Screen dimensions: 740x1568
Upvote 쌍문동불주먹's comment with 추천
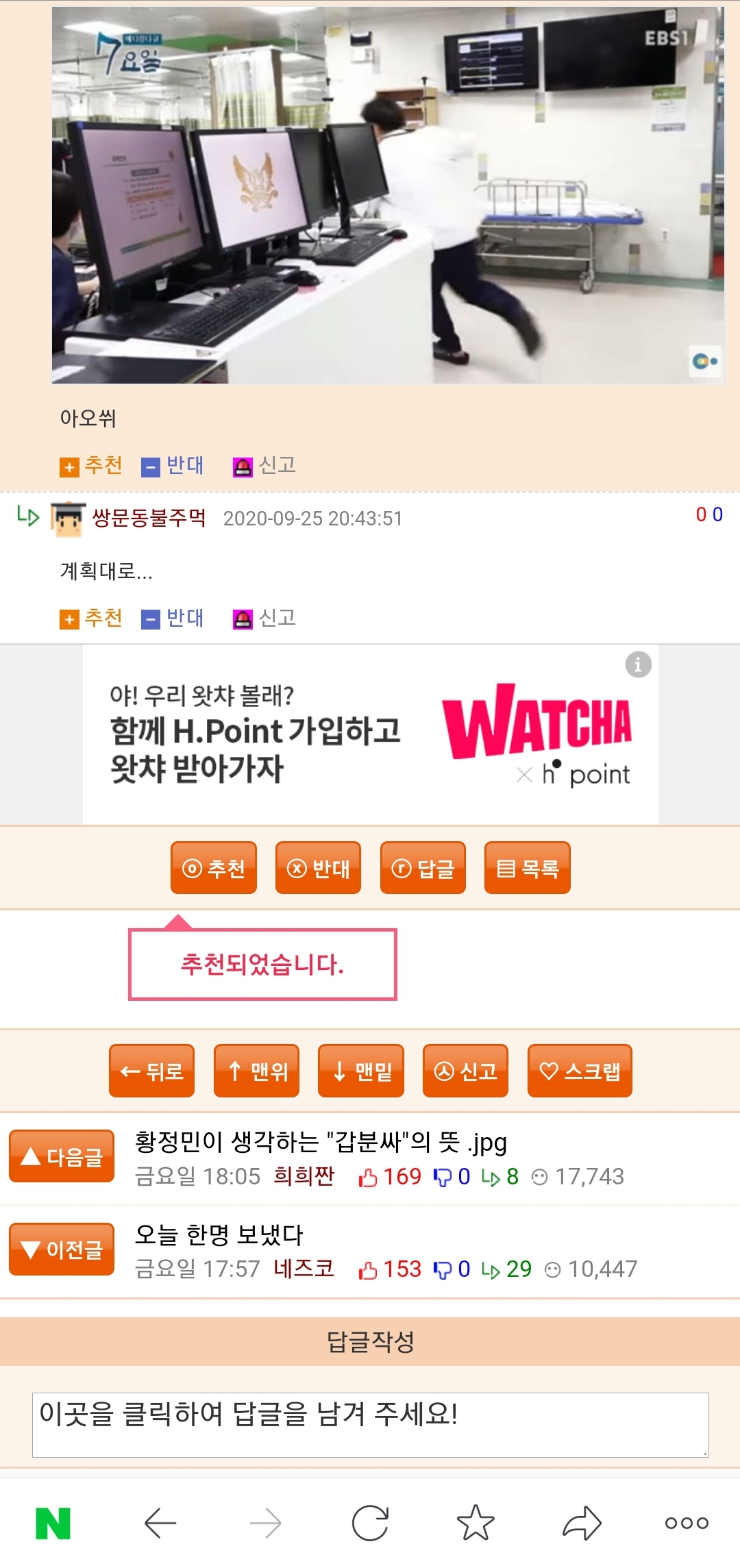point(91,618)
